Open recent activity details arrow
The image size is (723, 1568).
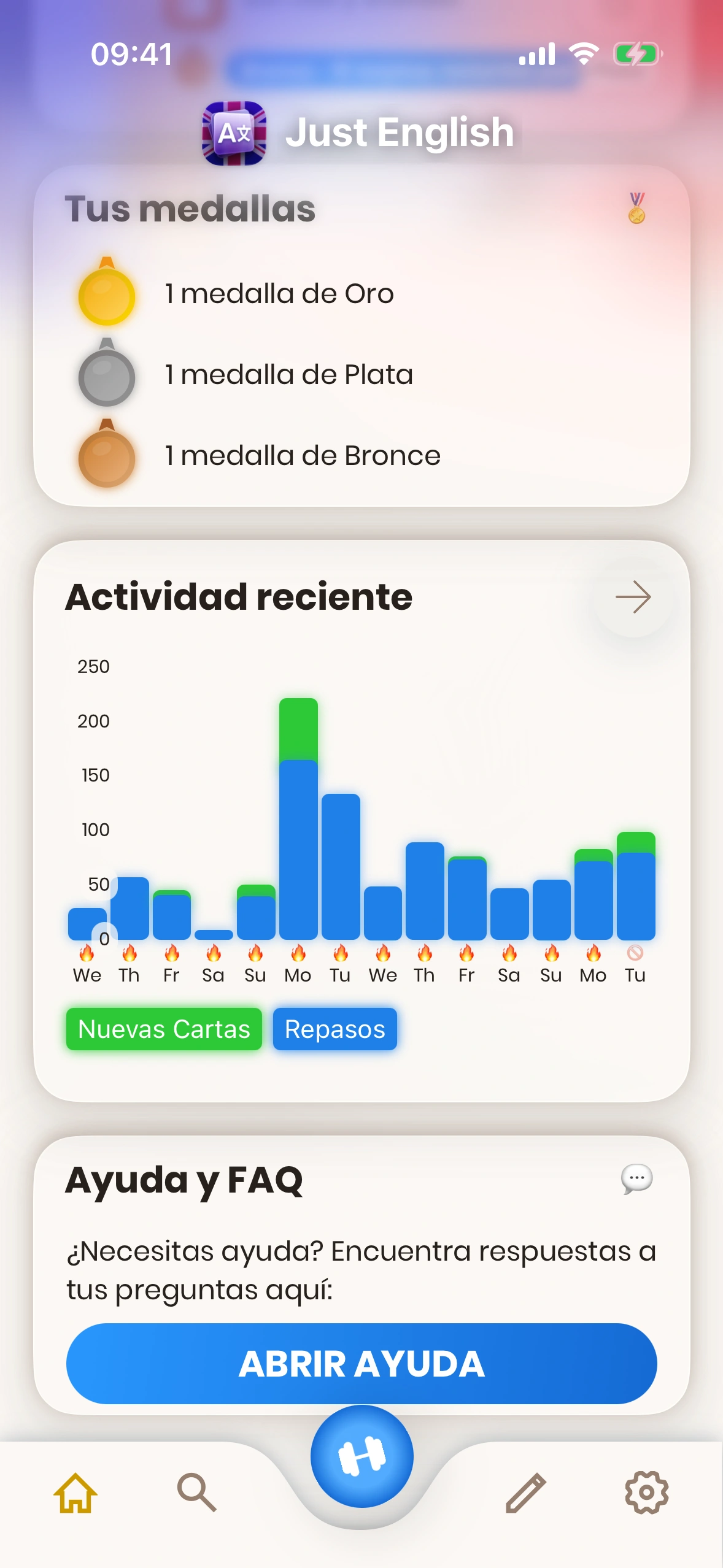pyautogui.click(x=633, y=598)
